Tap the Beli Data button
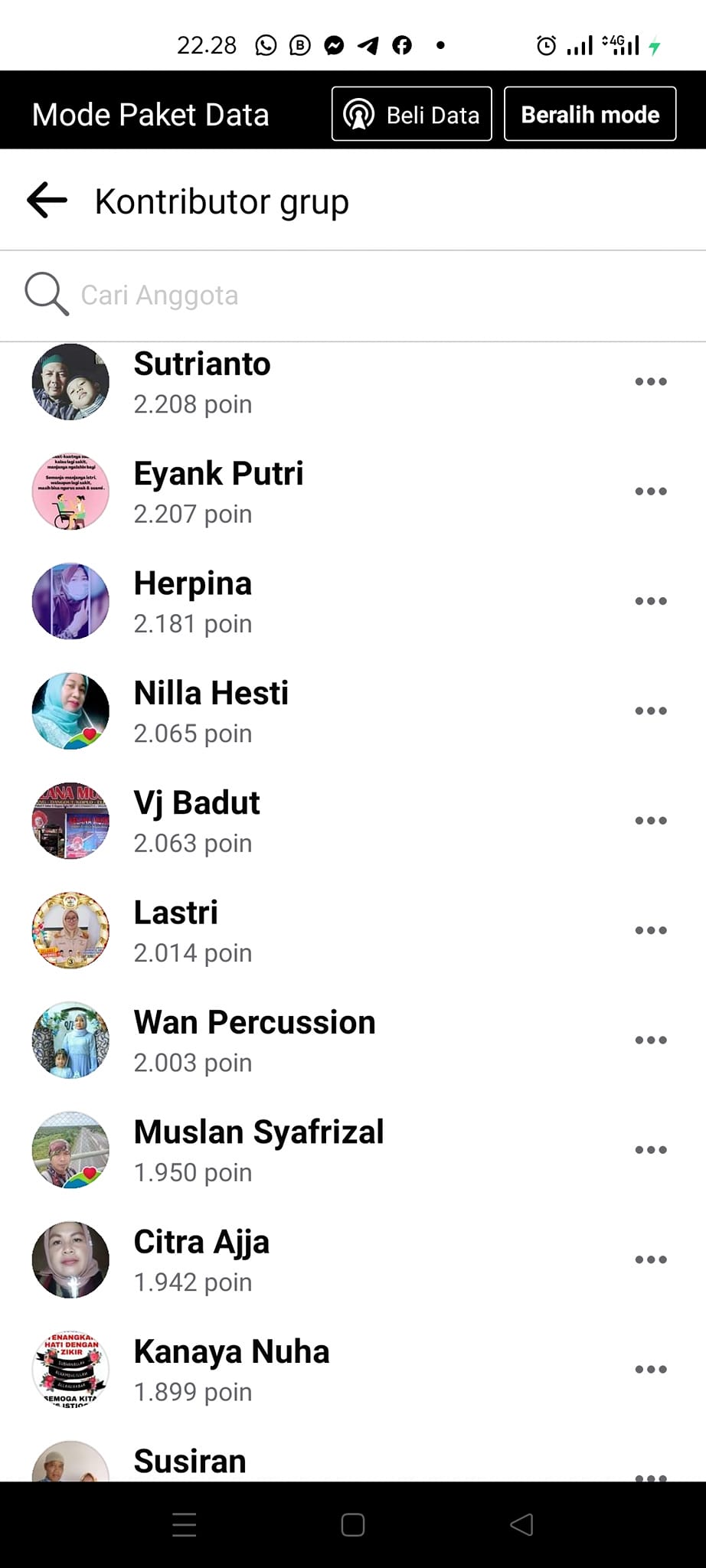 (411, 115)
